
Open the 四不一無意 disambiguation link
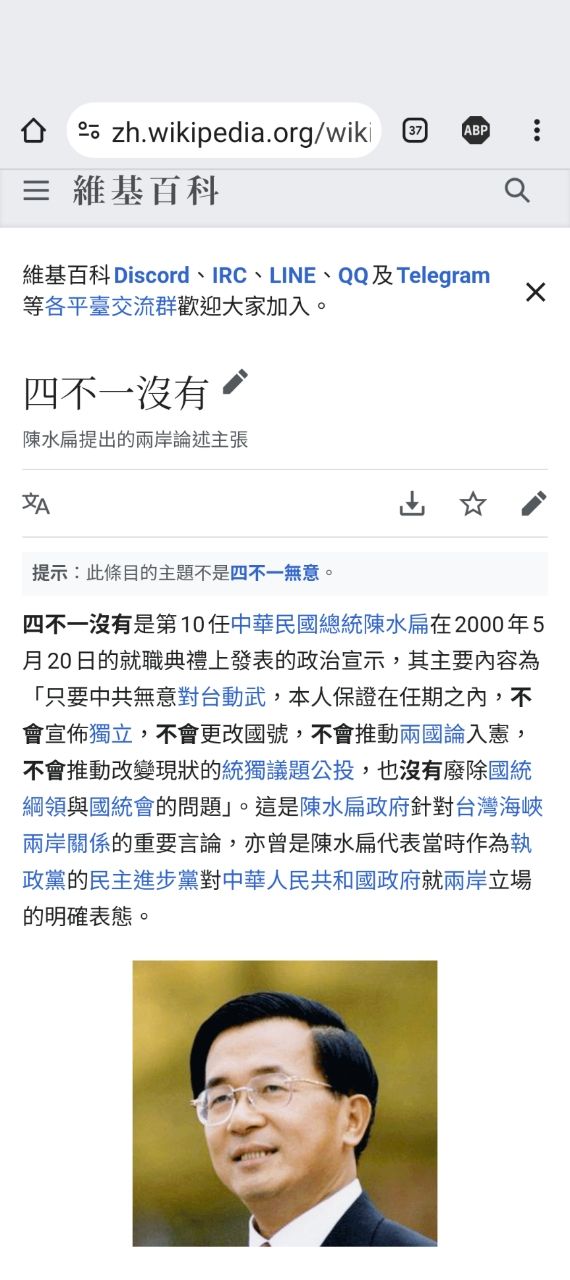(x=275, y=573)
